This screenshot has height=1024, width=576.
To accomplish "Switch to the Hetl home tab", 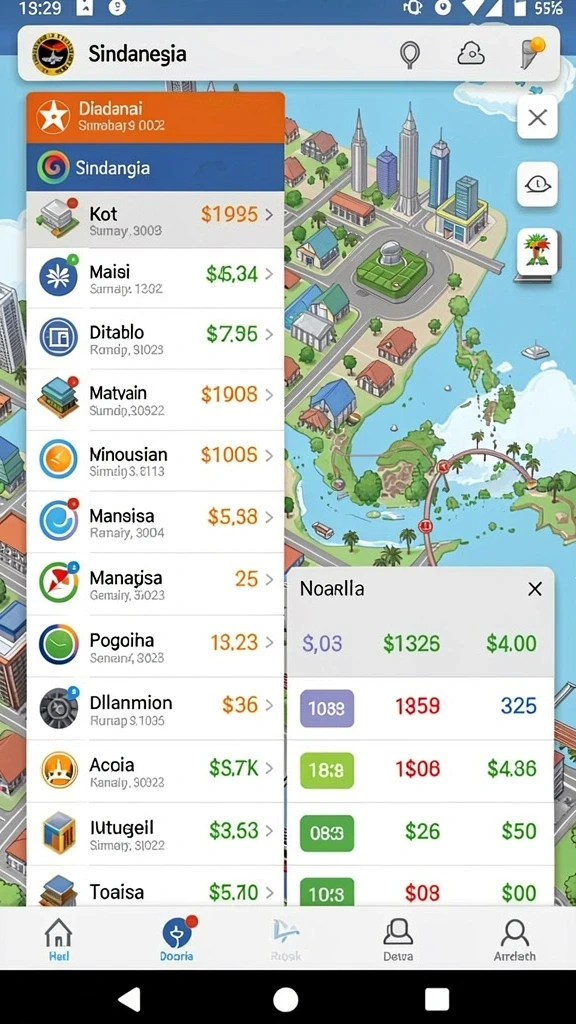I will [x=58, y=939].
